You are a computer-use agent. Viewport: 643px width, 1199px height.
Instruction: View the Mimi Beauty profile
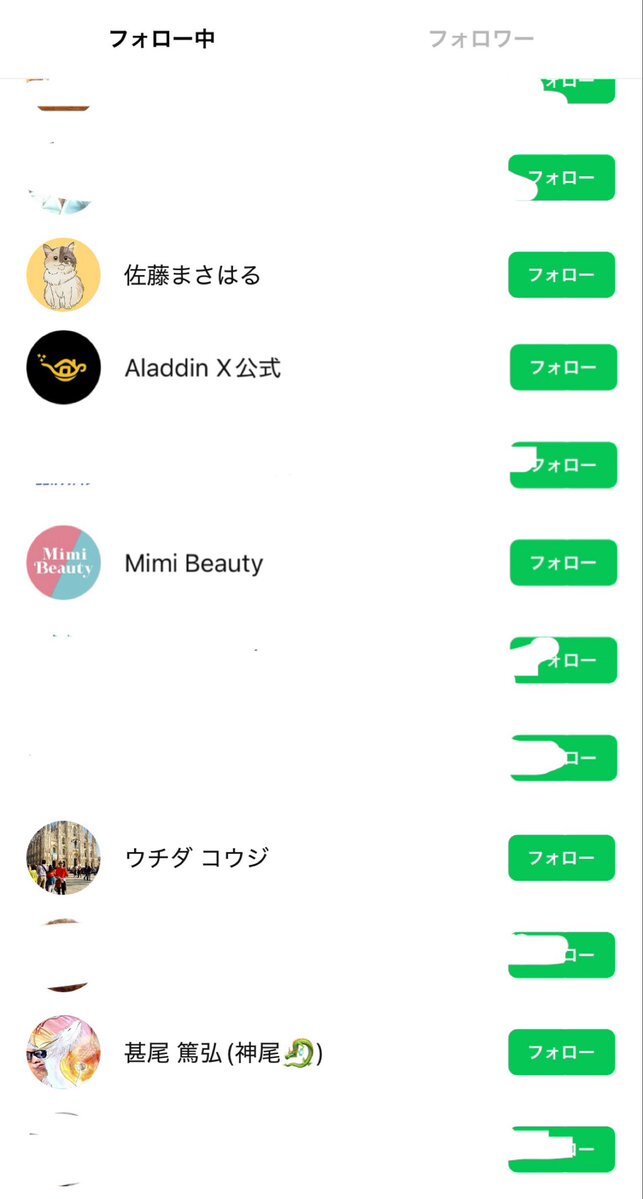point(193,563)
